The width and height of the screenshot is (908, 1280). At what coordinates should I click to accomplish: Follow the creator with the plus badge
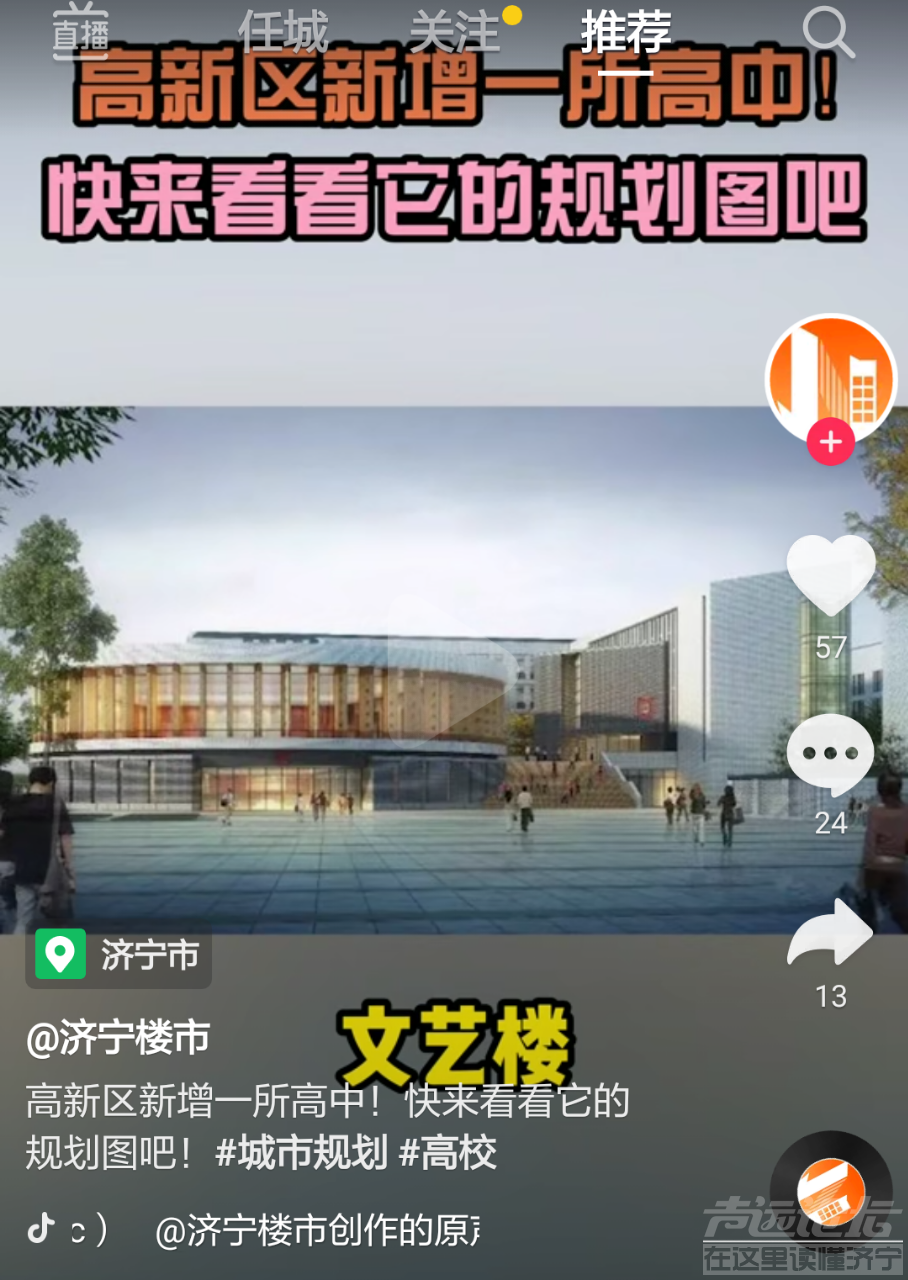[x=831, y=441]
